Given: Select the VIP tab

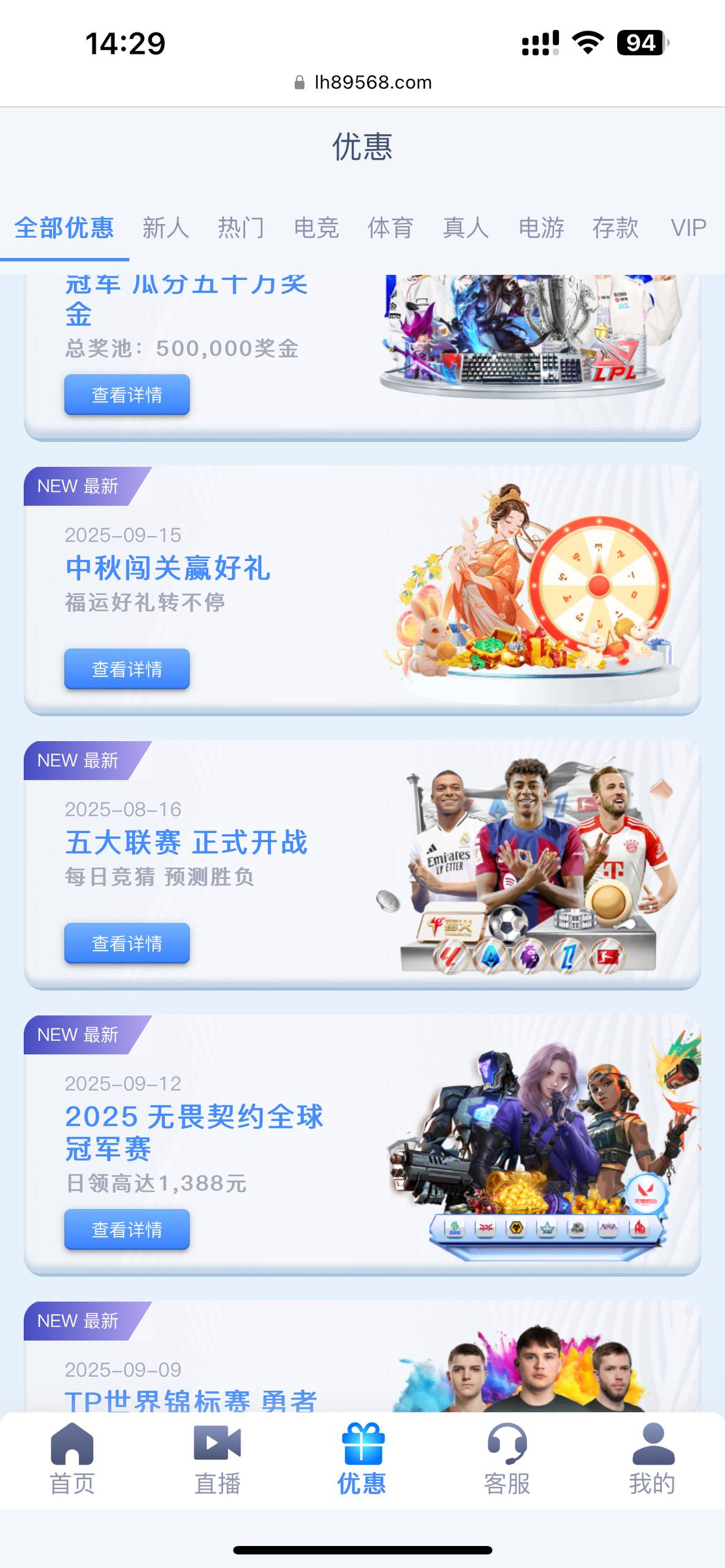Looking at the screenshot, I should tap(689, 228).
